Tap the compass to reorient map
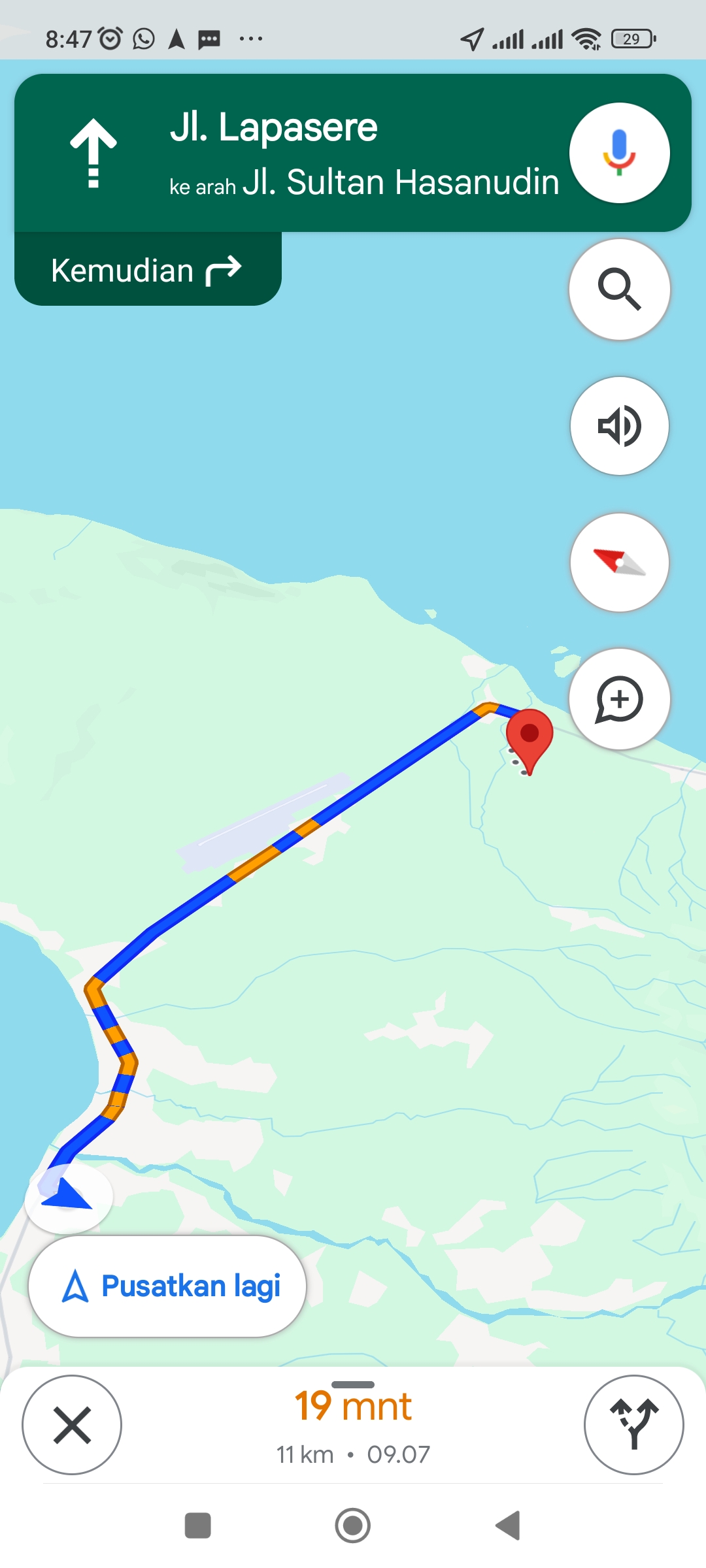The width and height of the screenshot is (706, 1568). 619,563
